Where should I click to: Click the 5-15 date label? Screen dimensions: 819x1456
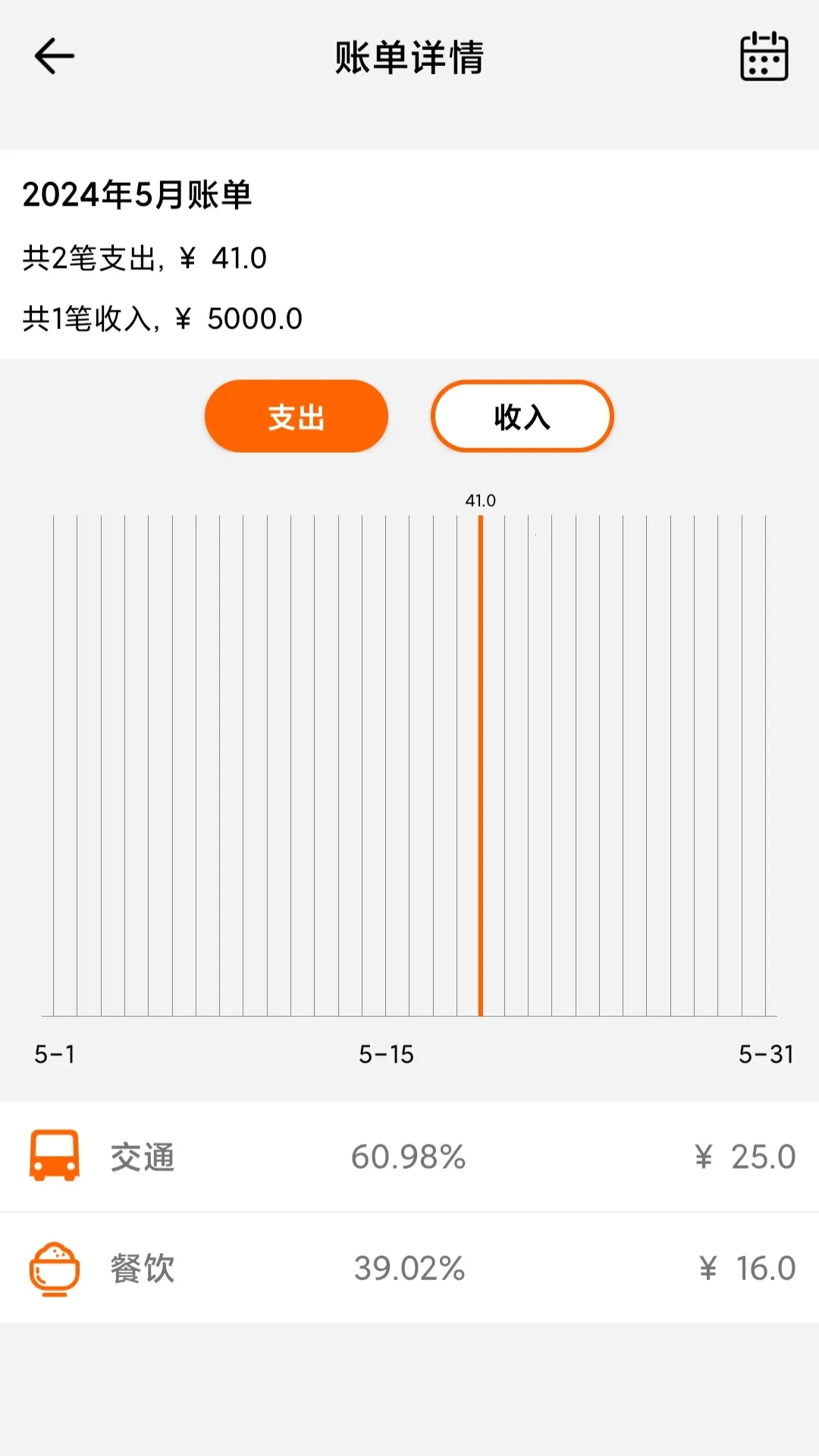click(x=384, y=1053)
